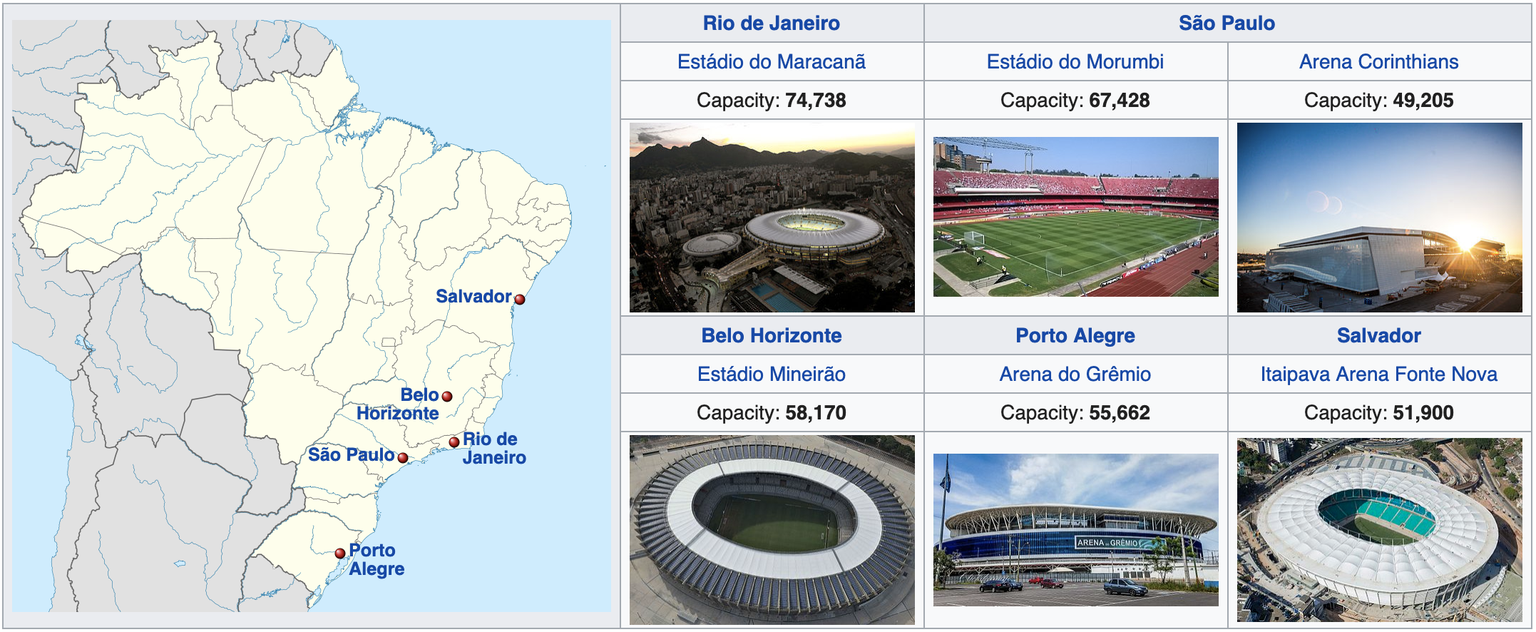1536x632 pixels.
Task: Open the Arena do Grêmio link
Action: pyautogui.click(x=1075, y=374)
